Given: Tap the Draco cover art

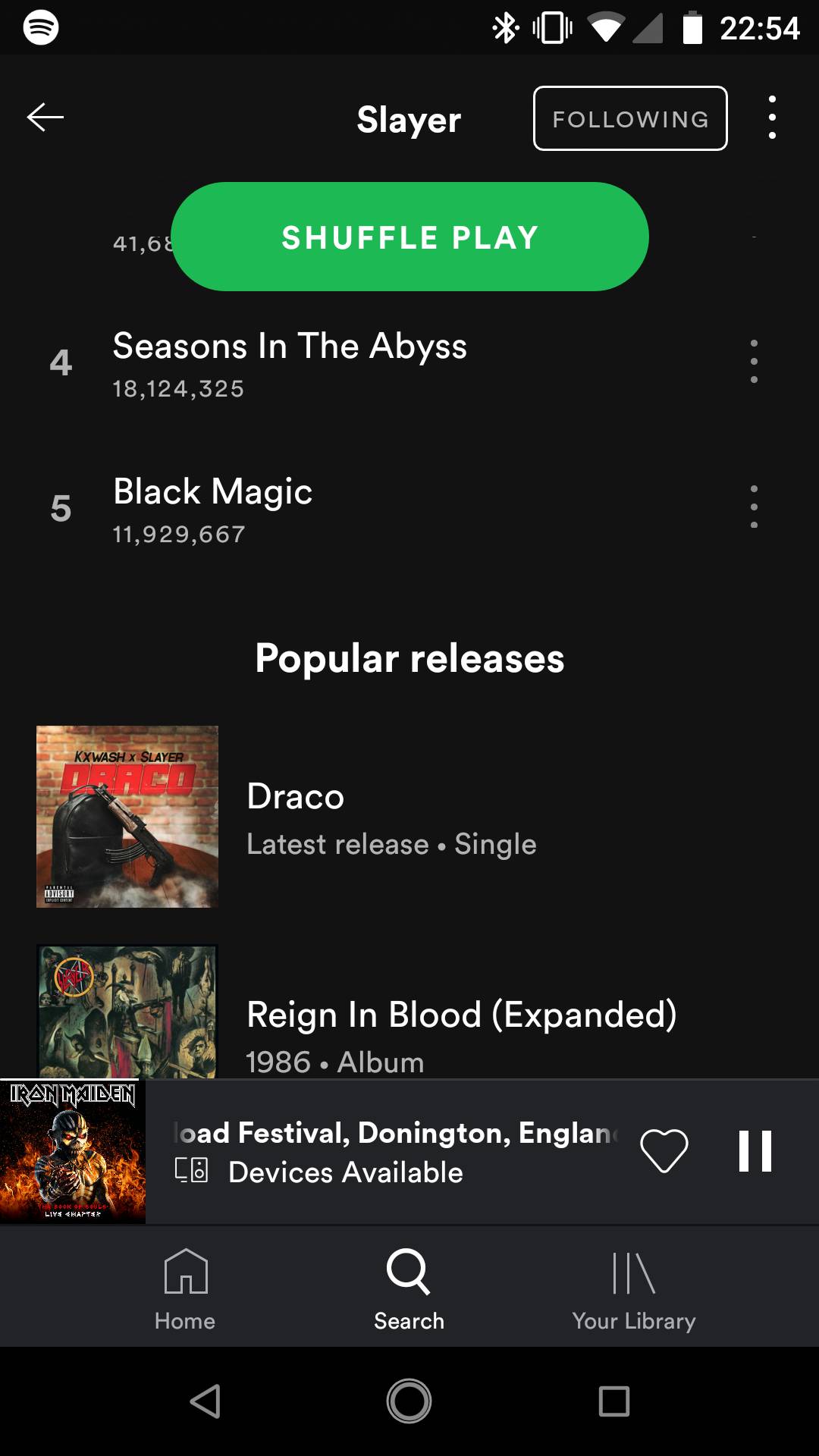Looking at the screenshot, I should [x=127, y=815].
